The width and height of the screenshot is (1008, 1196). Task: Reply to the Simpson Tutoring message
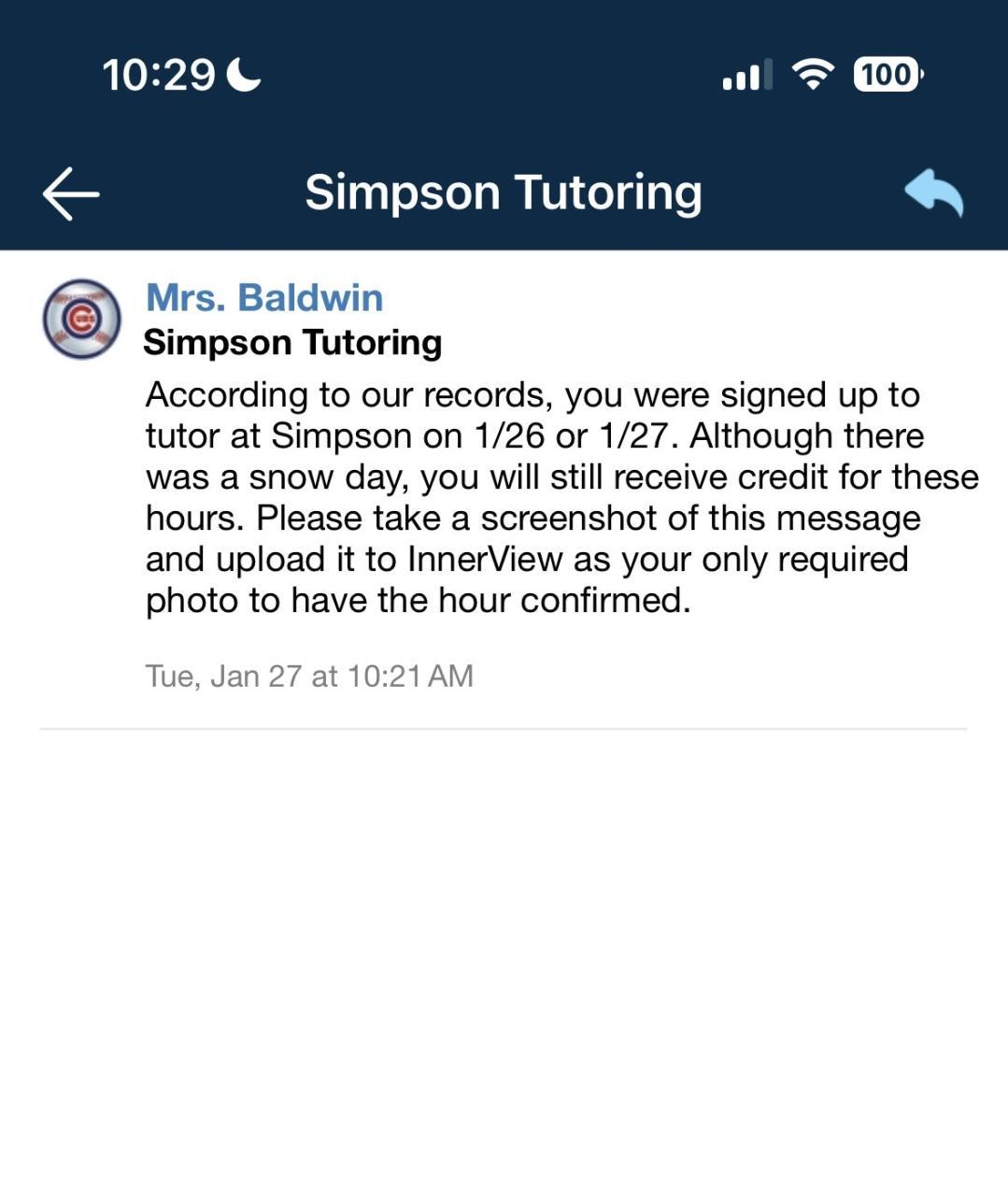(x=933, y=192)
